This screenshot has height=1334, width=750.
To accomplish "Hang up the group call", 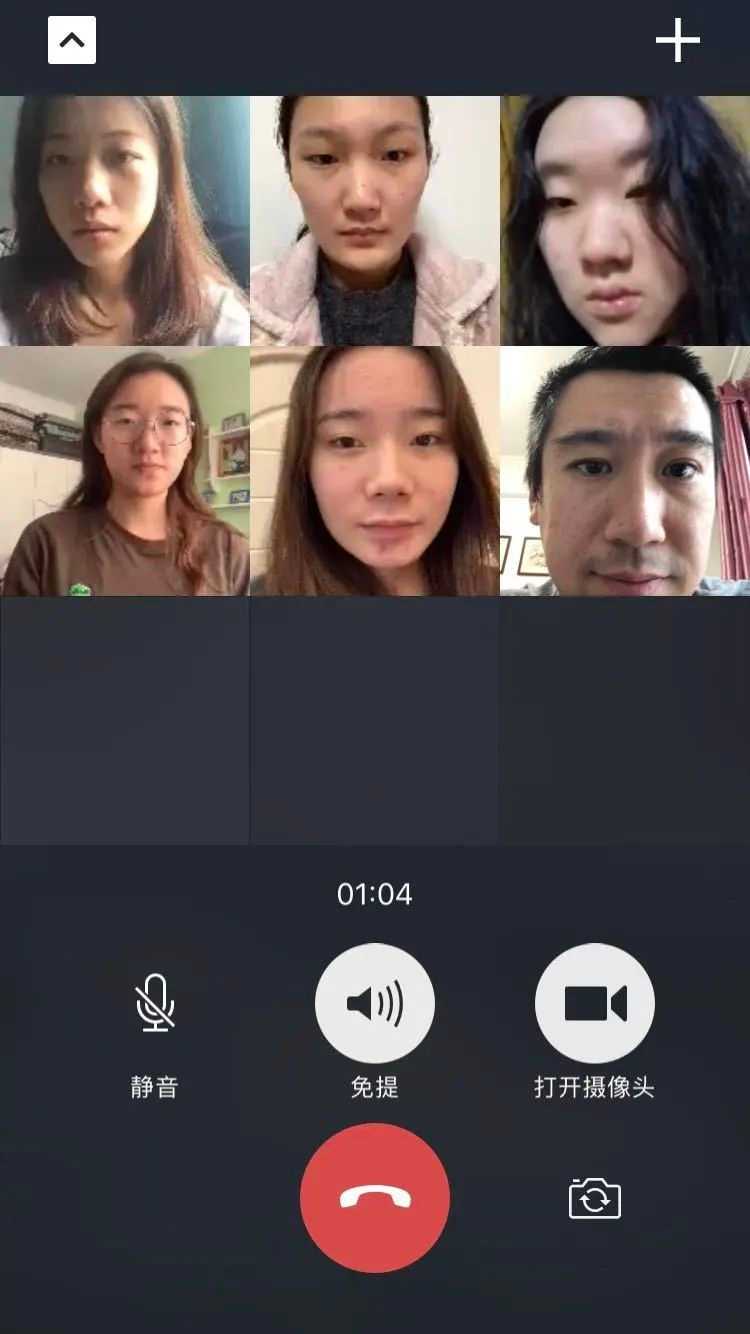I will coord(375,1197).
